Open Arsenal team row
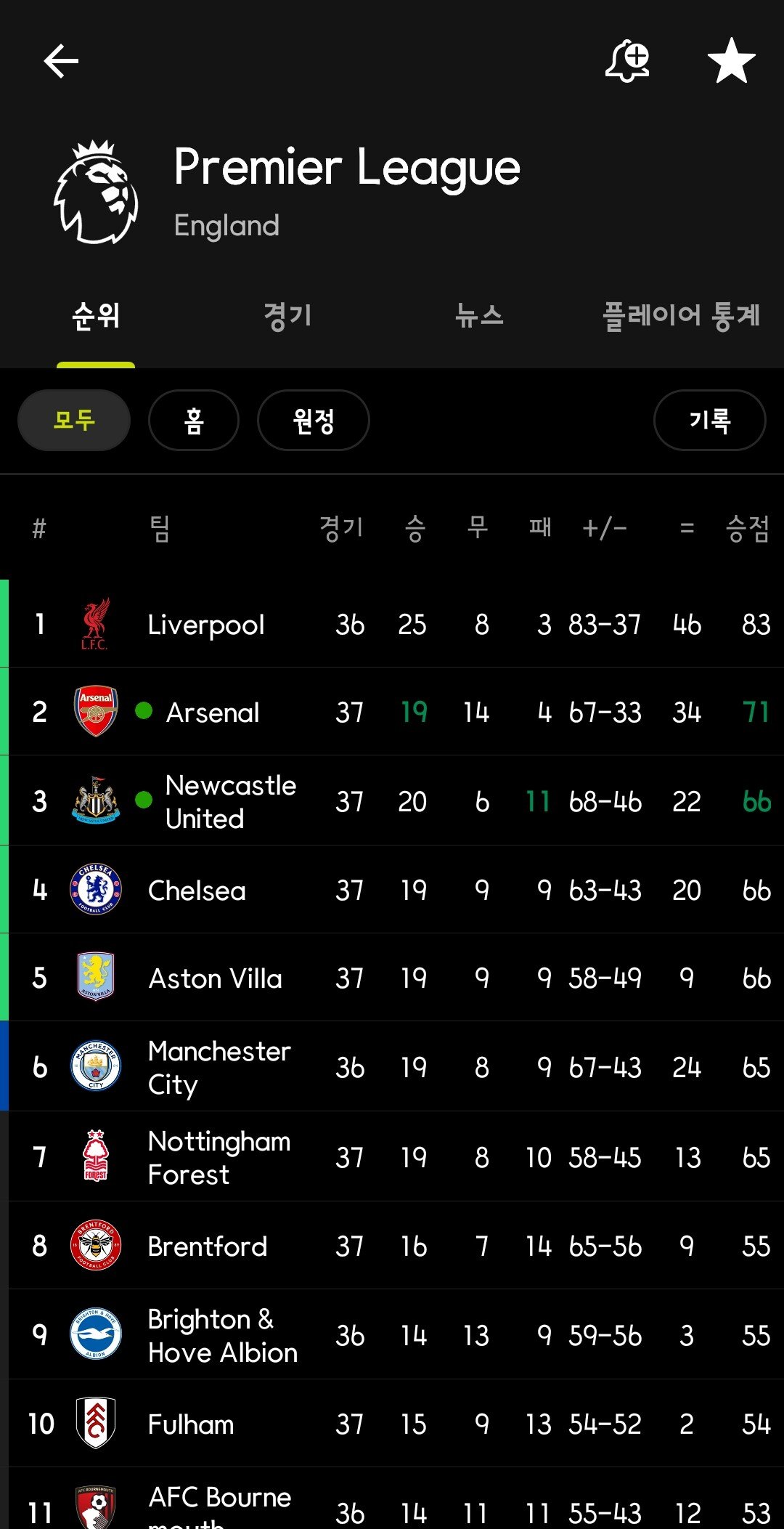This screenshot has width=784, height=1529. [392, 712]
